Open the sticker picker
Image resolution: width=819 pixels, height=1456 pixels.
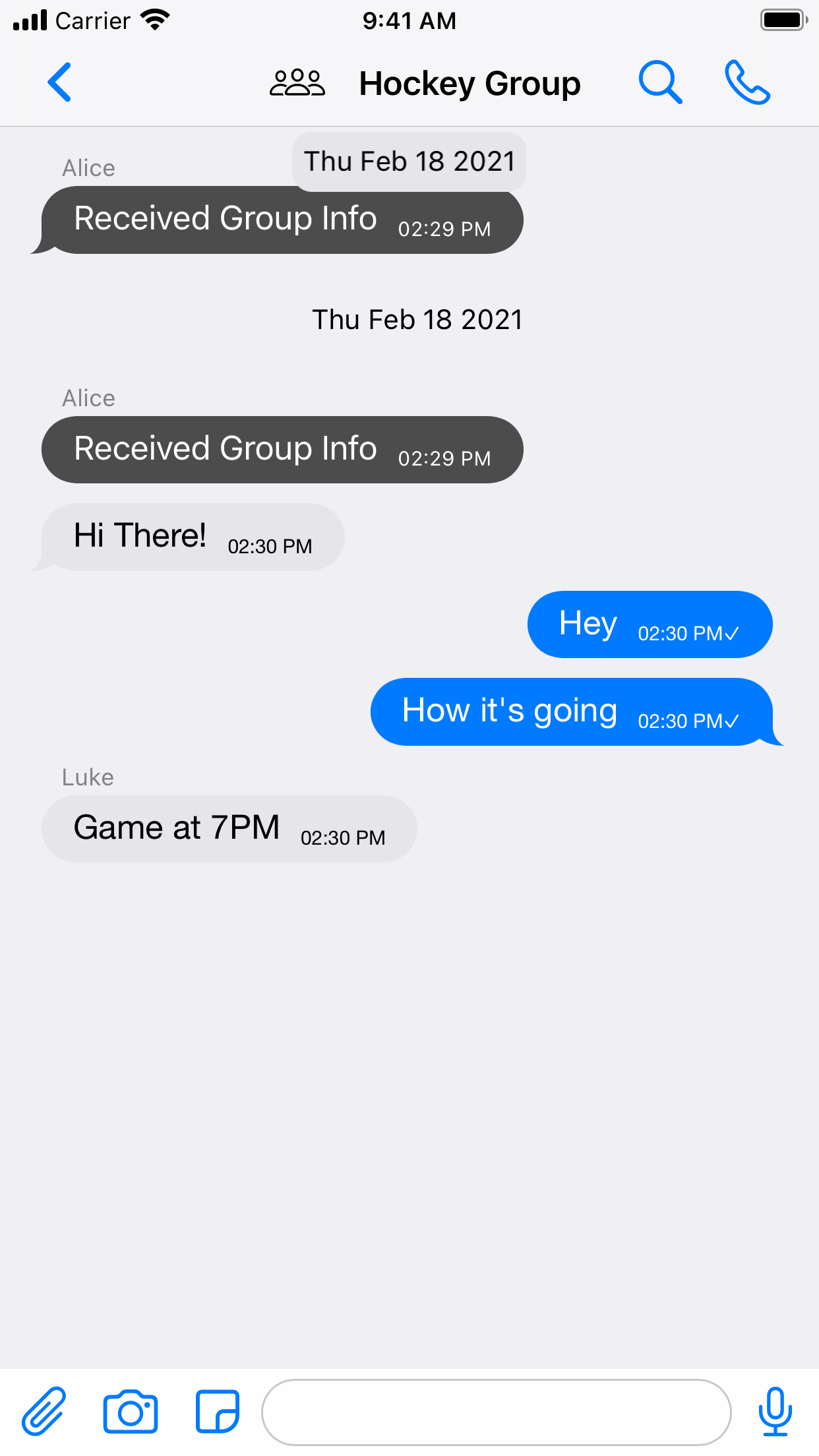pyautogui.click(x=217, y=1411)
